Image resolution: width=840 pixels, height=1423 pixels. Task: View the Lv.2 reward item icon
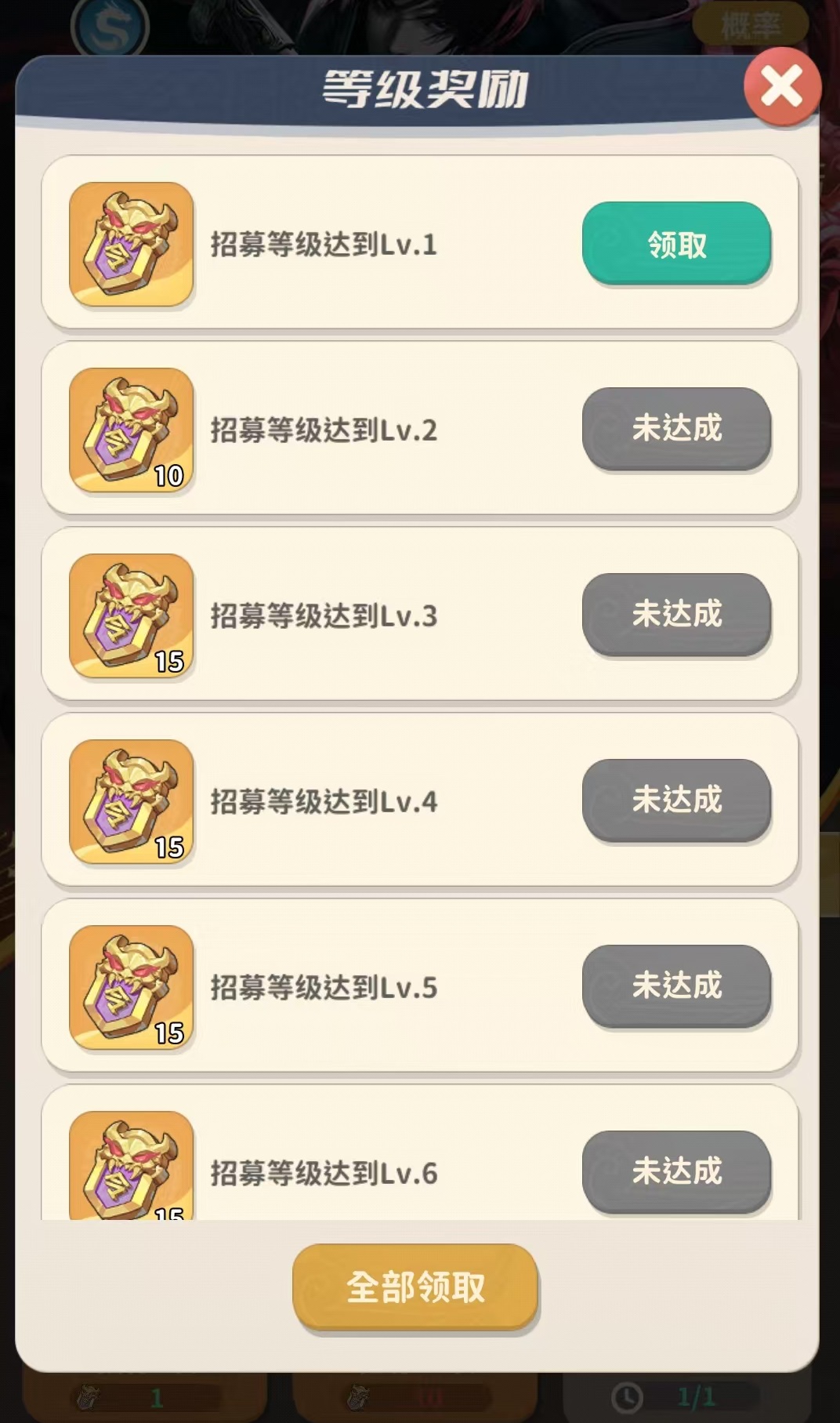[x=132, y=430]
